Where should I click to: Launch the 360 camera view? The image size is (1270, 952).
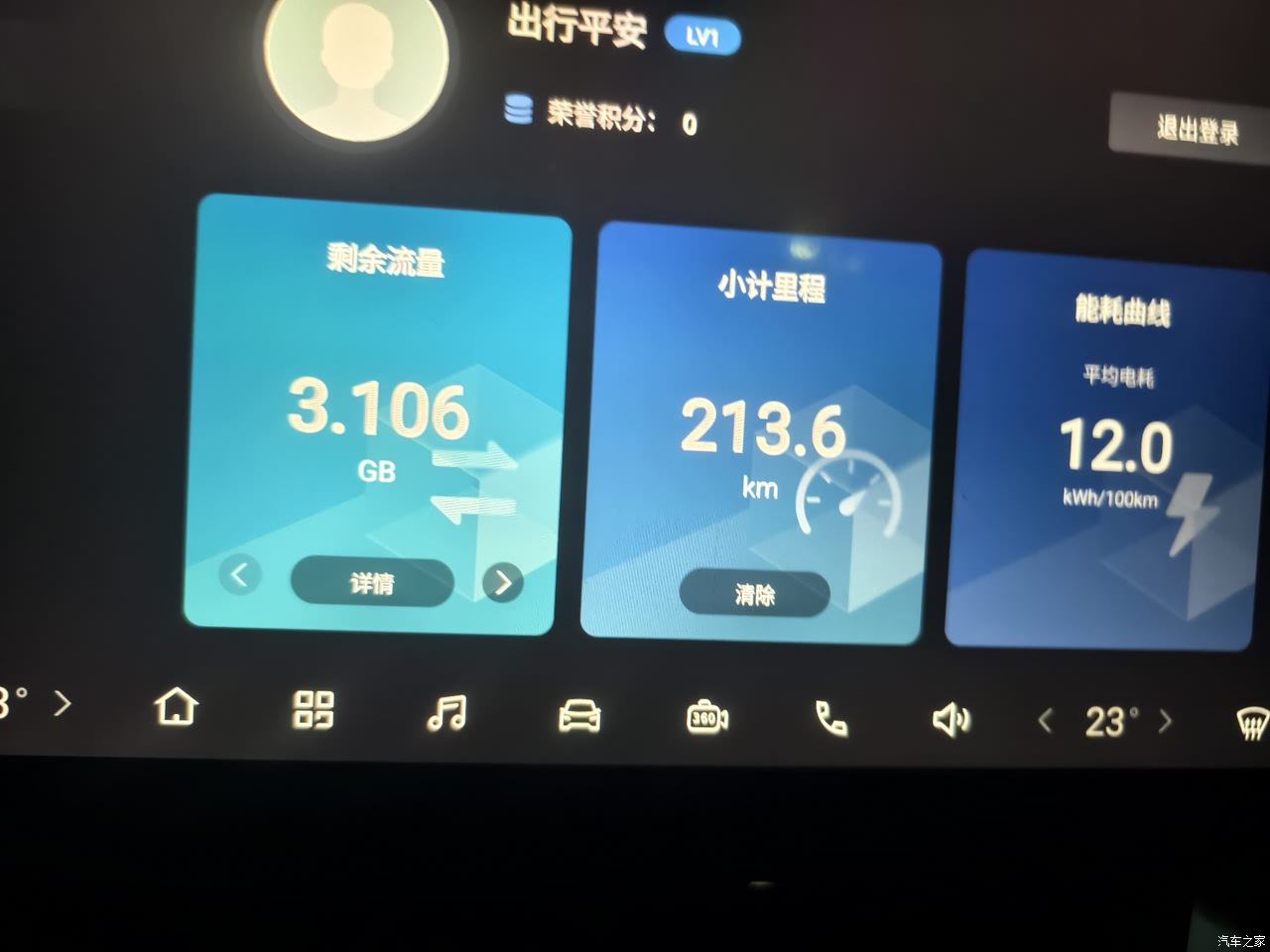point(706,717)
